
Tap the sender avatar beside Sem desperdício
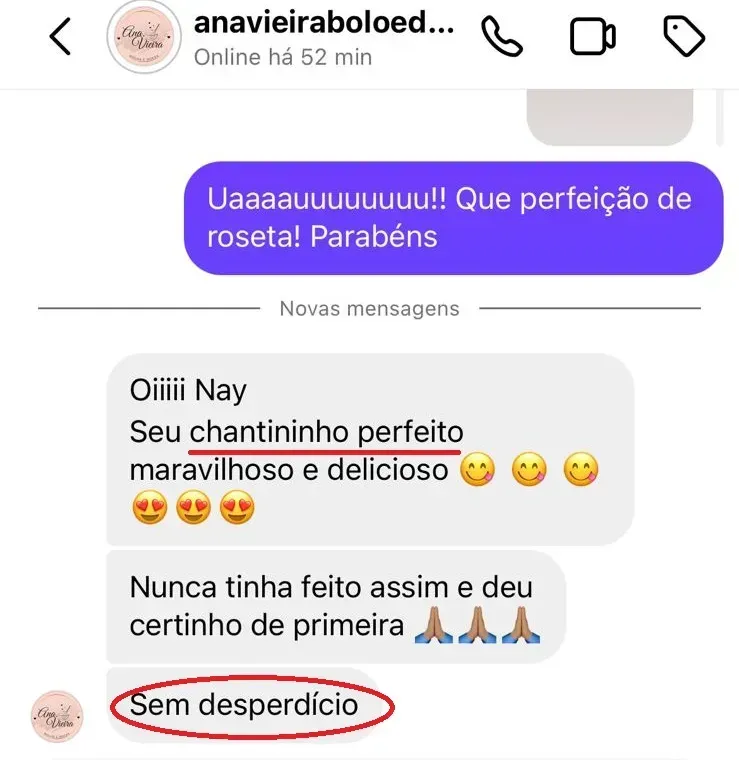click(57, 716)
